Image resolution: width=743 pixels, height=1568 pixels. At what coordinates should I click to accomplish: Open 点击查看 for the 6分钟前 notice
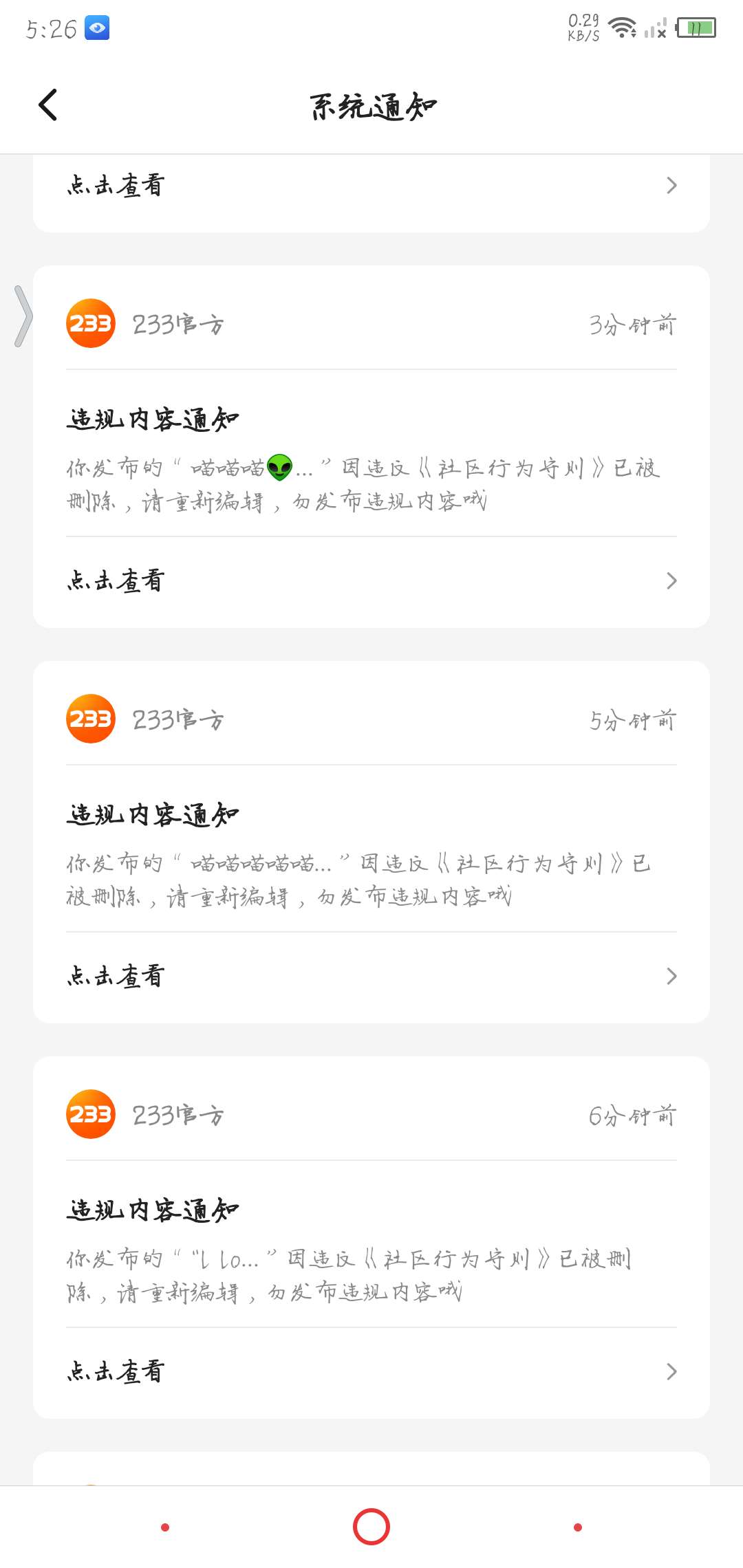click(371, 1372)
